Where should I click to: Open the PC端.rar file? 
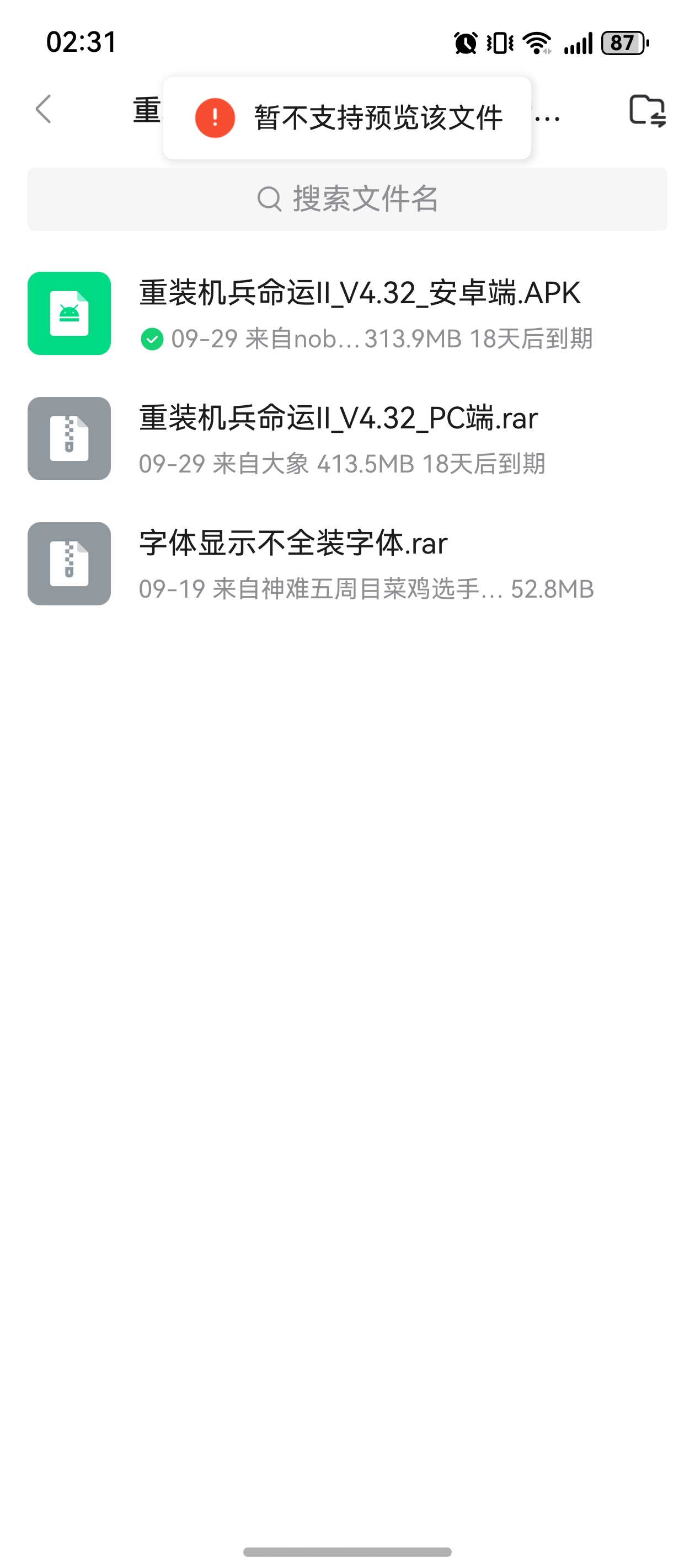click(x=339, y=438)
